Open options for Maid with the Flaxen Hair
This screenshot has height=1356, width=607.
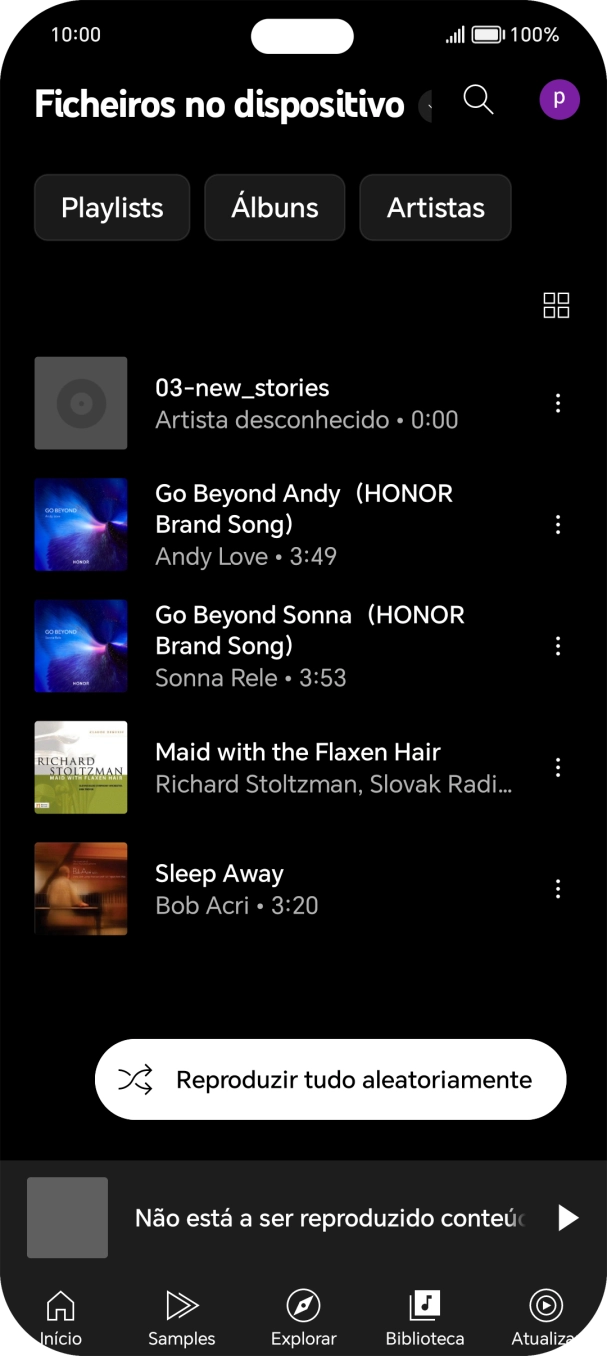point(558,767)
